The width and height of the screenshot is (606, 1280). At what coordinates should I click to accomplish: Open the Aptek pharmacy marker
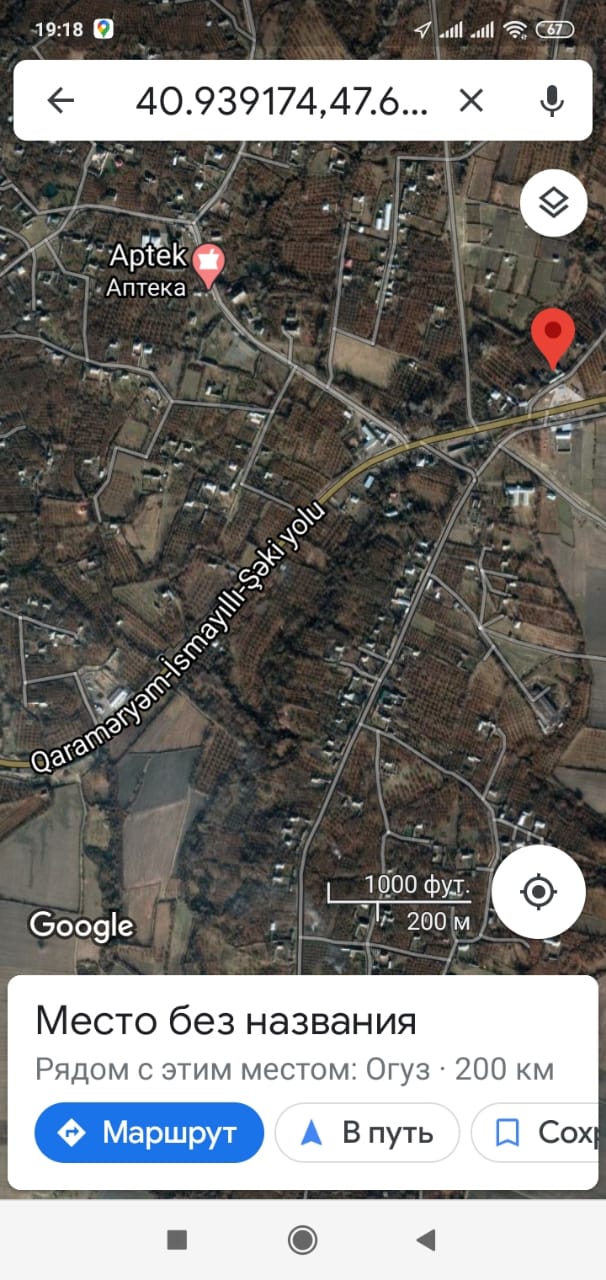point(209,266)
